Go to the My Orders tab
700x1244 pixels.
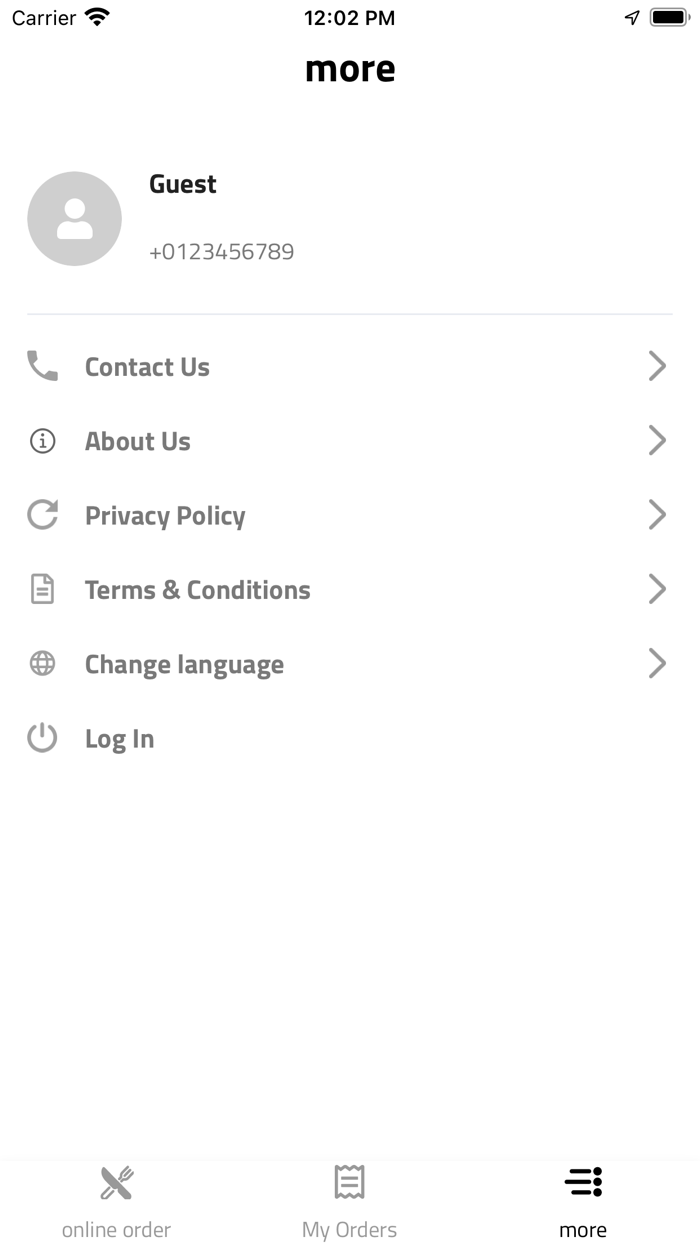[x=349, y=1201]
